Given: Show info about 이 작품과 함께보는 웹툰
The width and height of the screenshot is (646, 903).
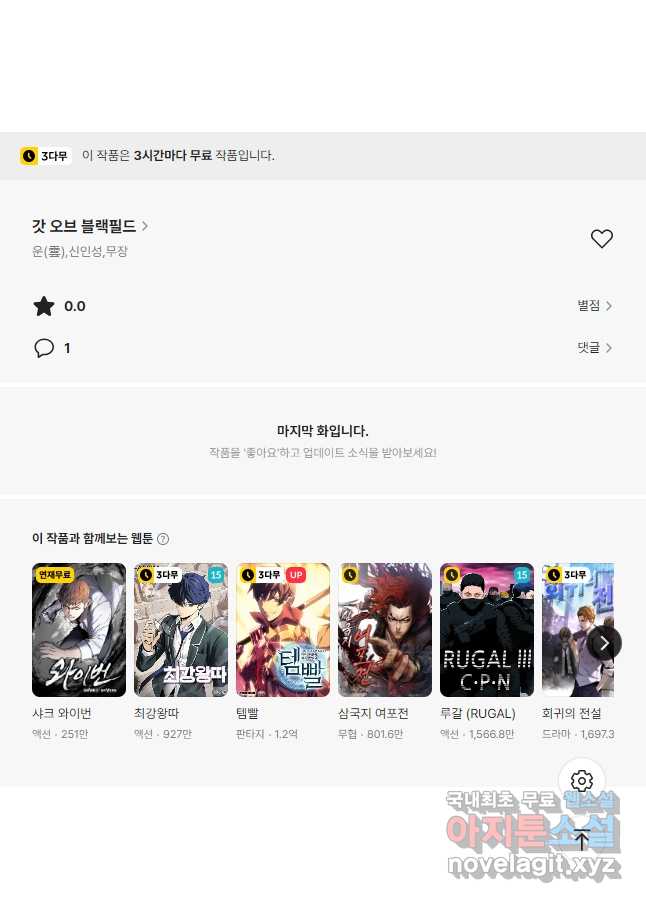Looking at the screenshot, I should click(x=163, y=539).
